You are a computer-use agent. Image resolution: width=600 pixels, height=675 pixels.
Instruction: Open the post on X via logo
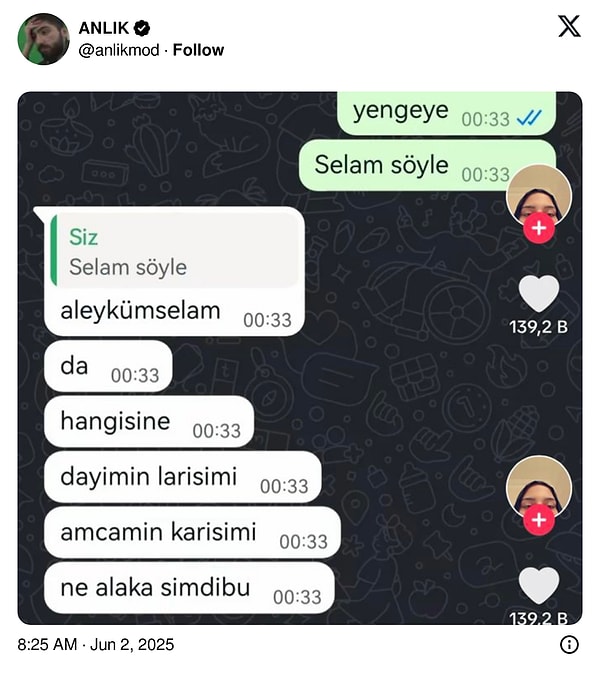(x=568, y=27)
